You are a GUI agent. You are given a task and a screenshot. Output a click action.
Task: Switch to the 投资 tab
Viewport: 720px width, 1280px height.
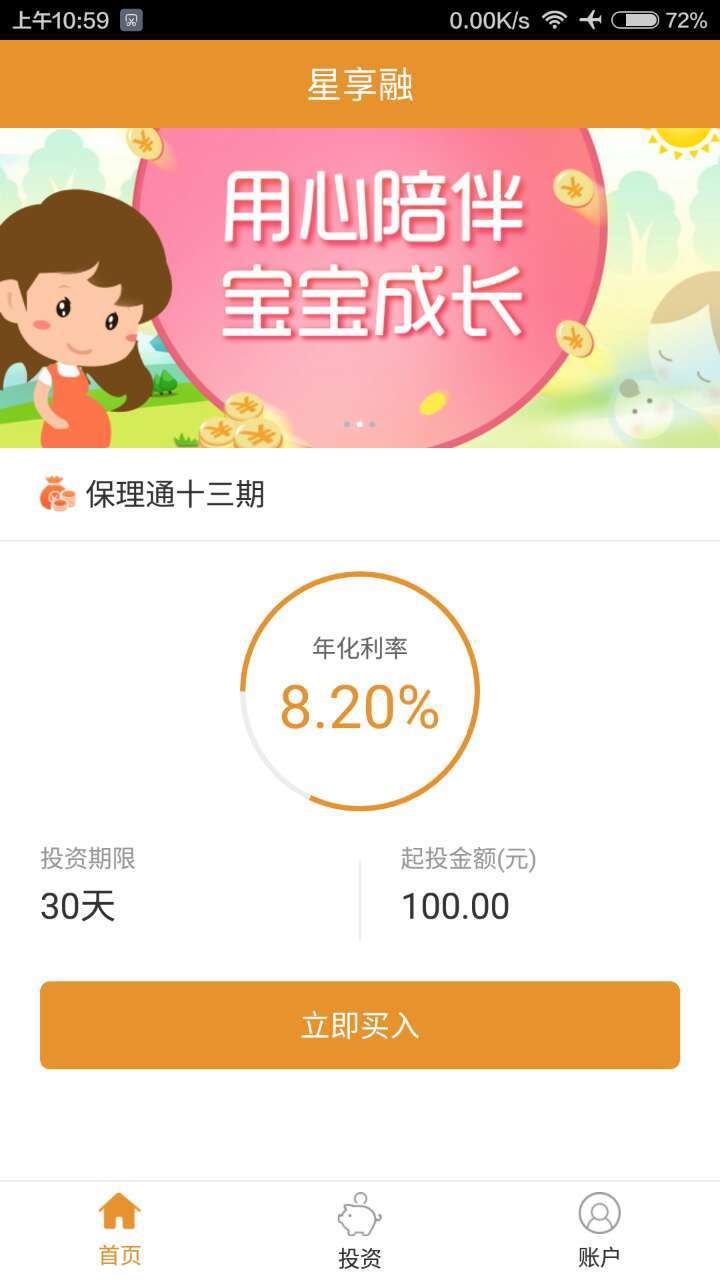point(360,1231)
